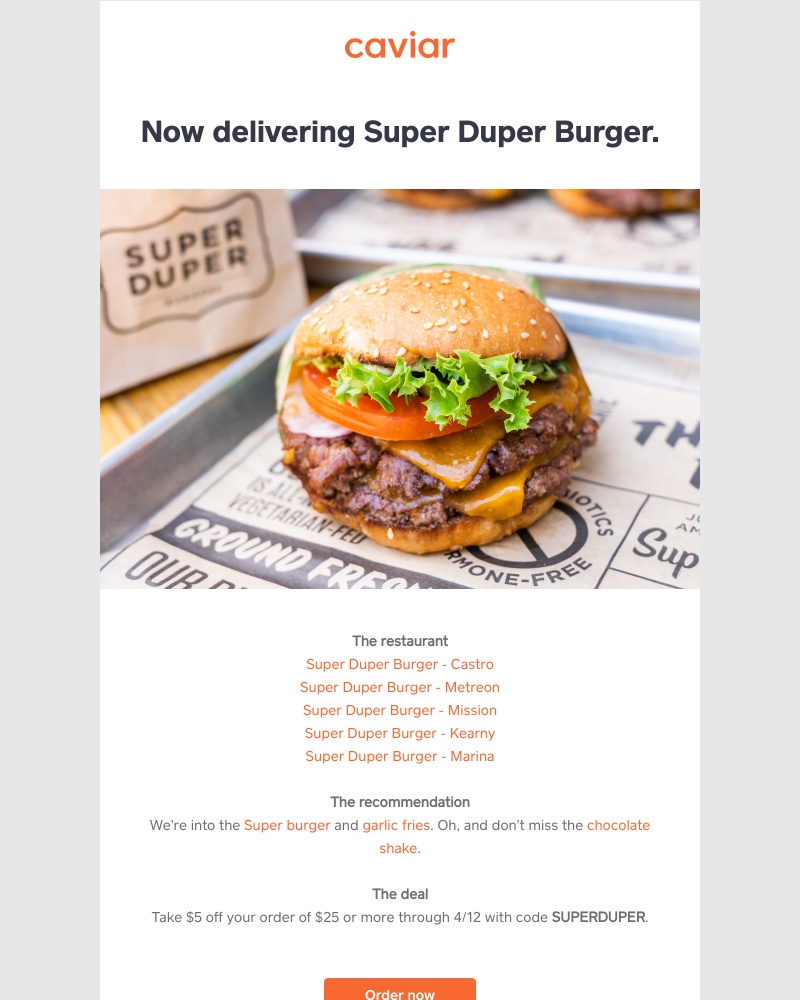Click Super Duper Burger - Mission link

pyautogui.click(x=399, y=710)
